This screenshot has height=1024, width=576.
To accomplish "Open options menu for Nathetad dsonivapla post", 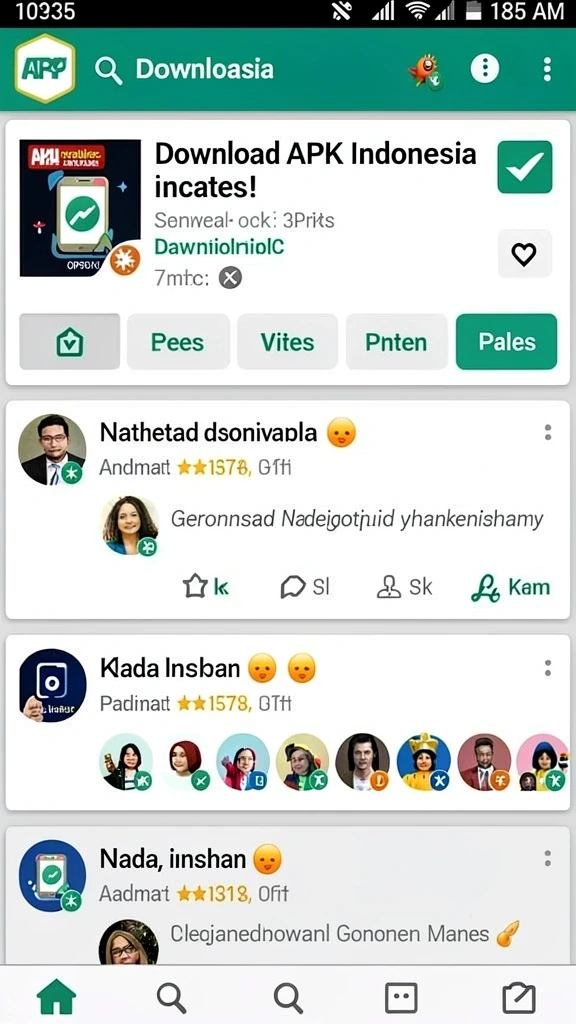I will (x=547, y=432).
